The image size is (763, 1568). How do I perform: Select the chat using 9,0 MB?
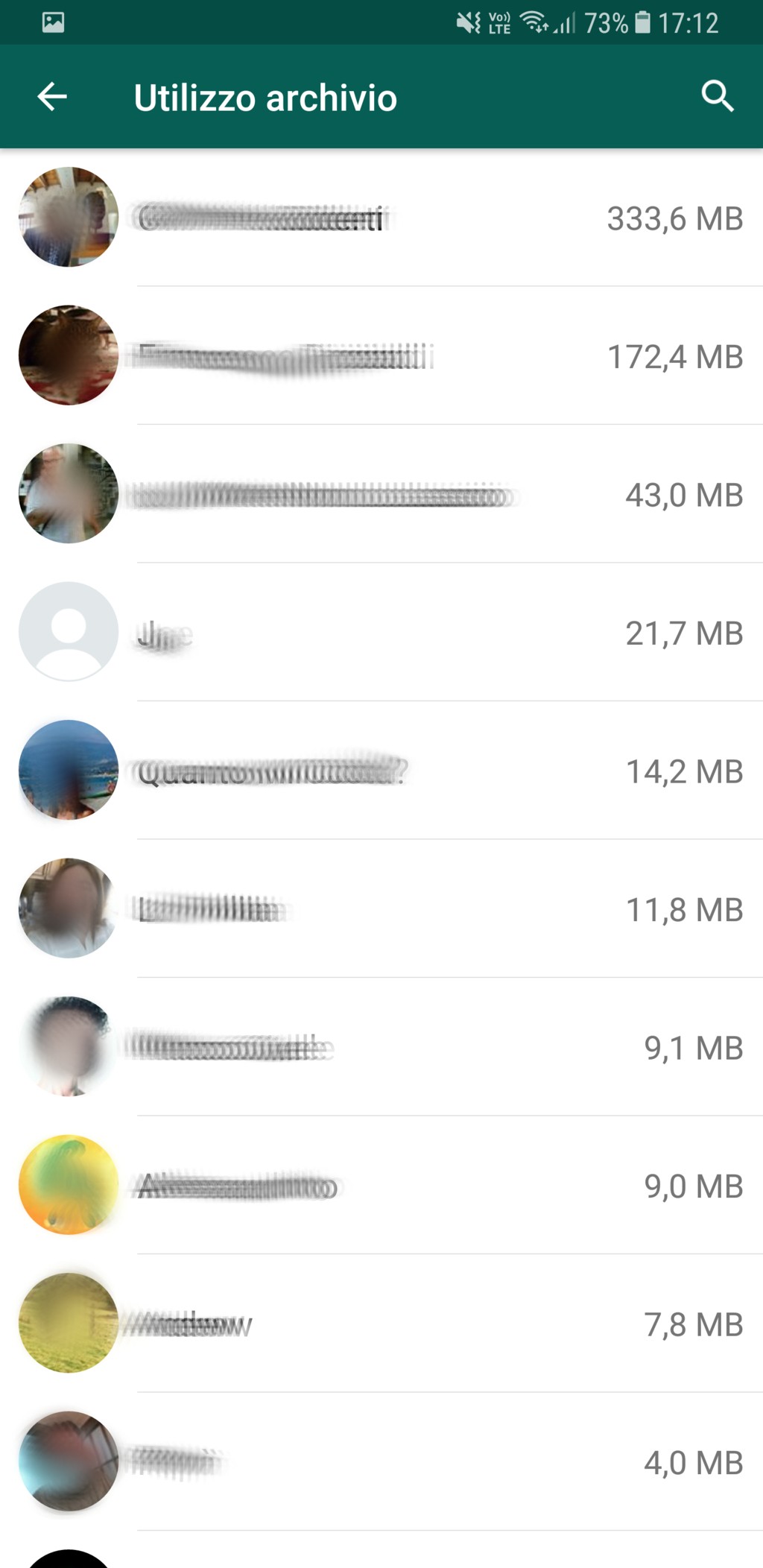click(x=381, y=1186)
